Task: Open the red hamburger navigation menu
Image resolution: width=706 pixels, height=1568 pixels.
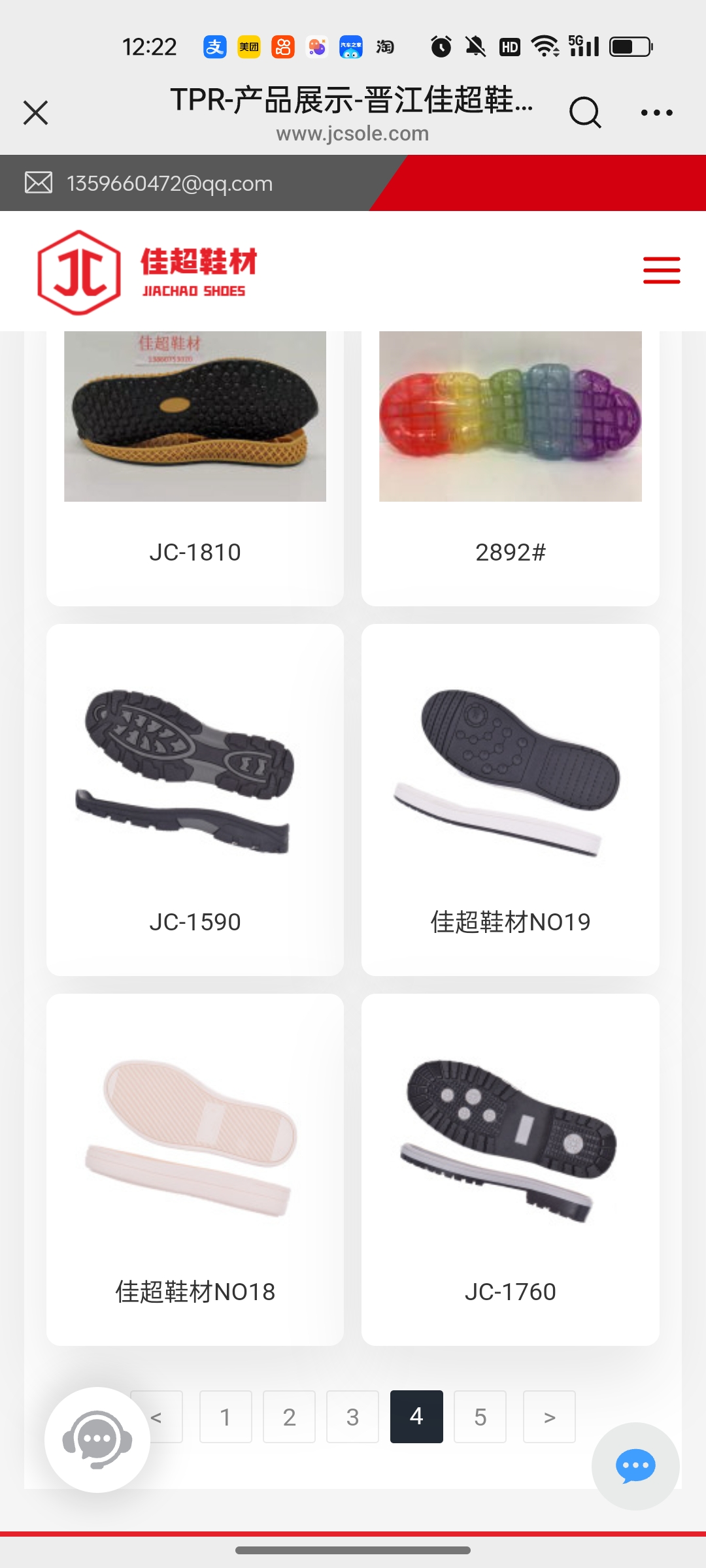Action: point(662,270)
